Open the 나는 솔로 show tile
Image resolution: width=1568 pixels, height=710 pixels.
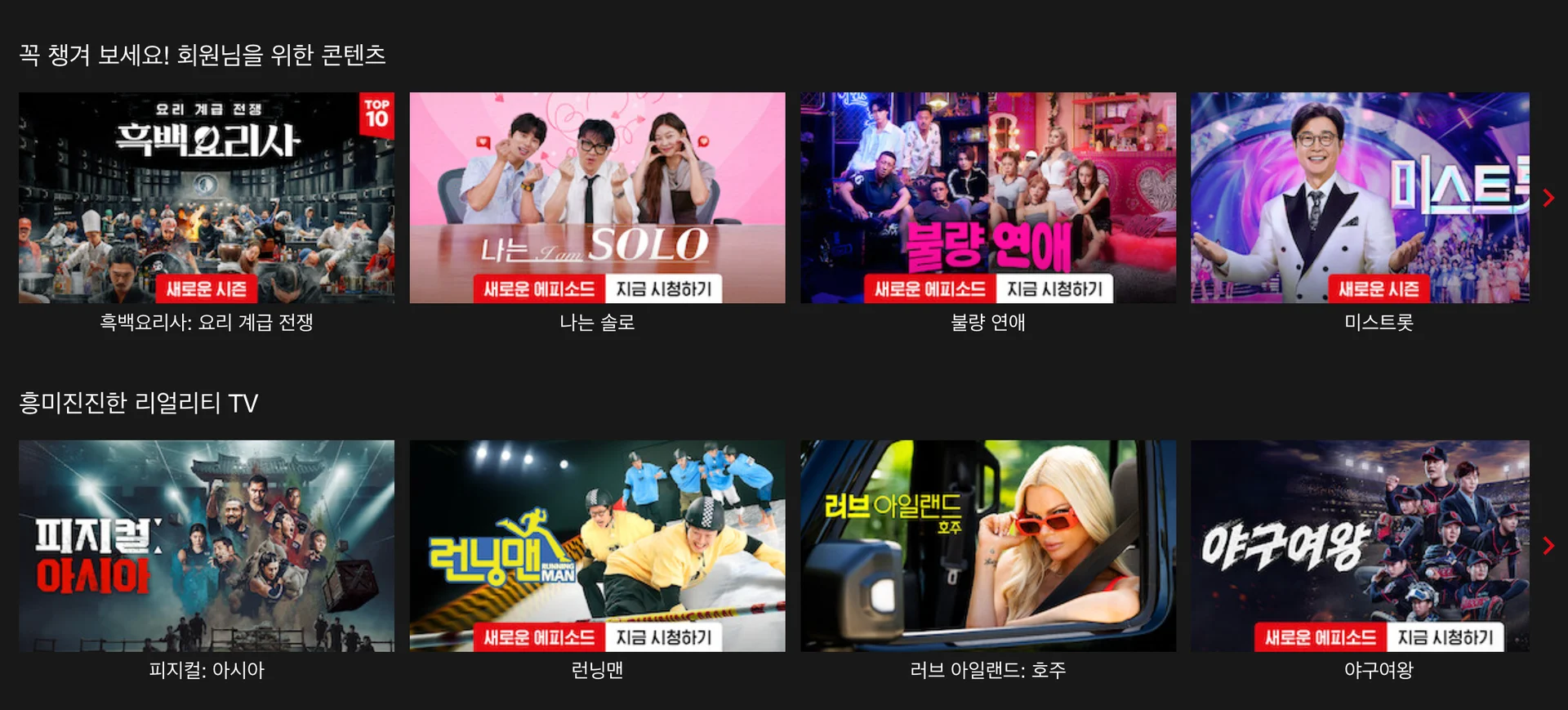coord(597,197)
